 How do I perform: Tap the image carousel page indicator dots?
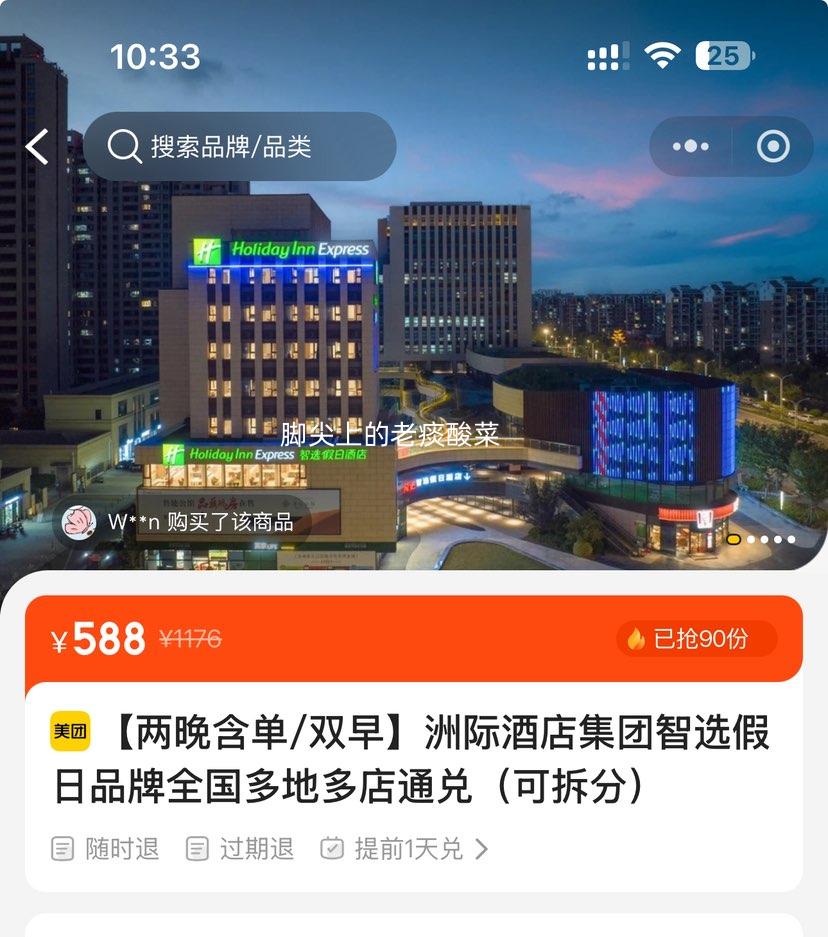(x=762, y=540)
